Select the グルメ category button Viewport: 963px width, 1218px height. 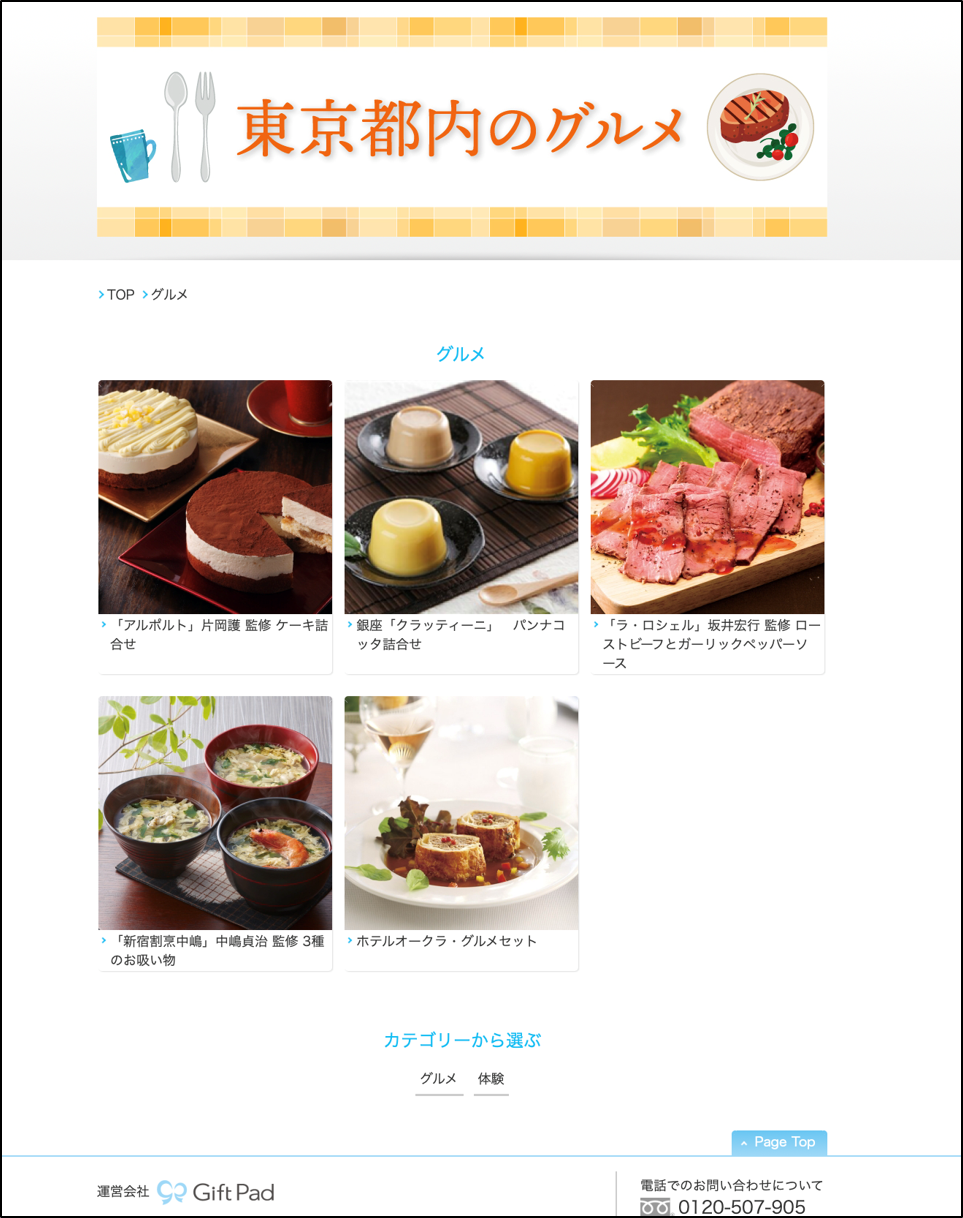[439, 1079]
